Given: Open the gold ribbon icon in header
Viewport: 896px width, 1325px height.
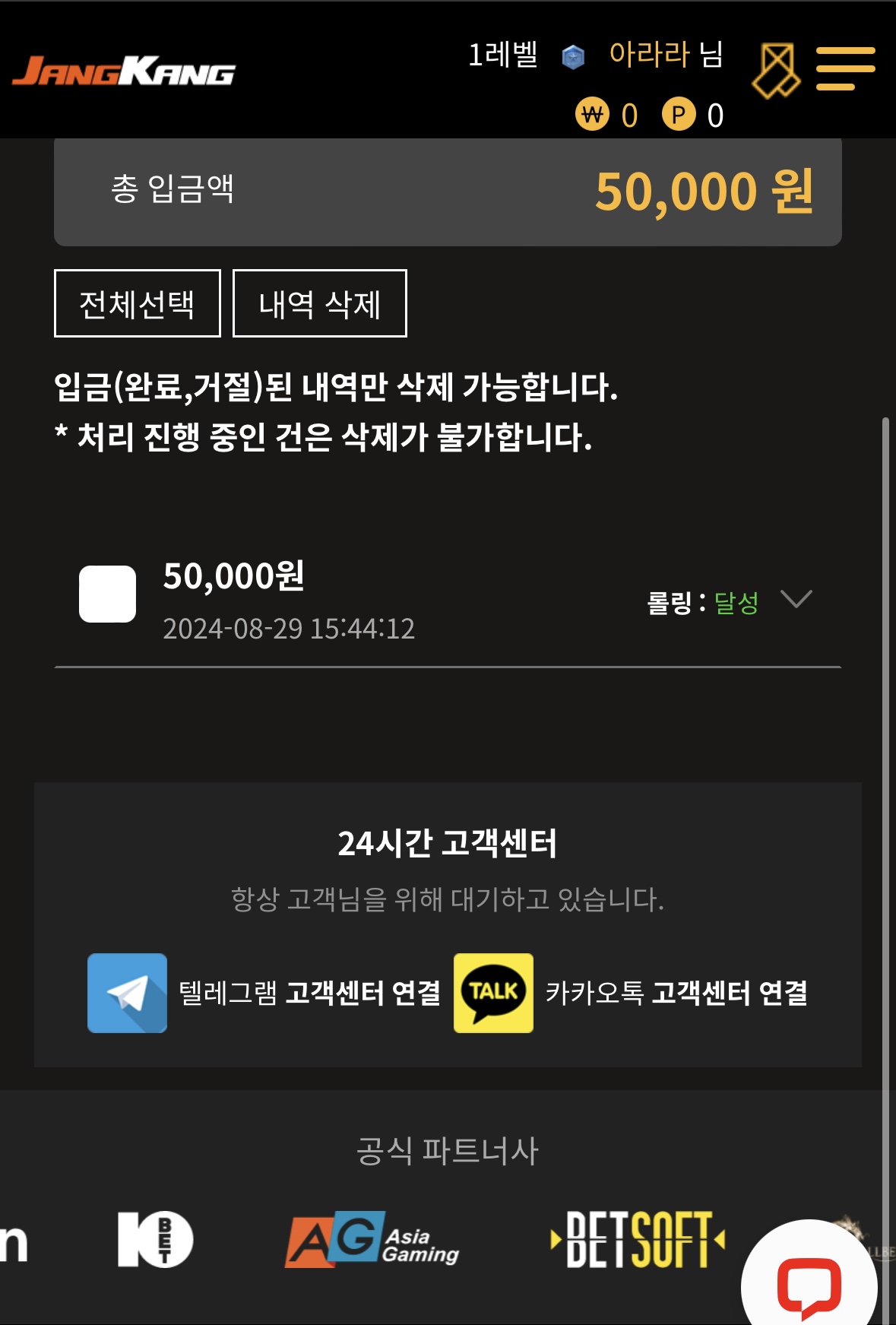Looking at the screenshot, I should (x=775, y=70).
